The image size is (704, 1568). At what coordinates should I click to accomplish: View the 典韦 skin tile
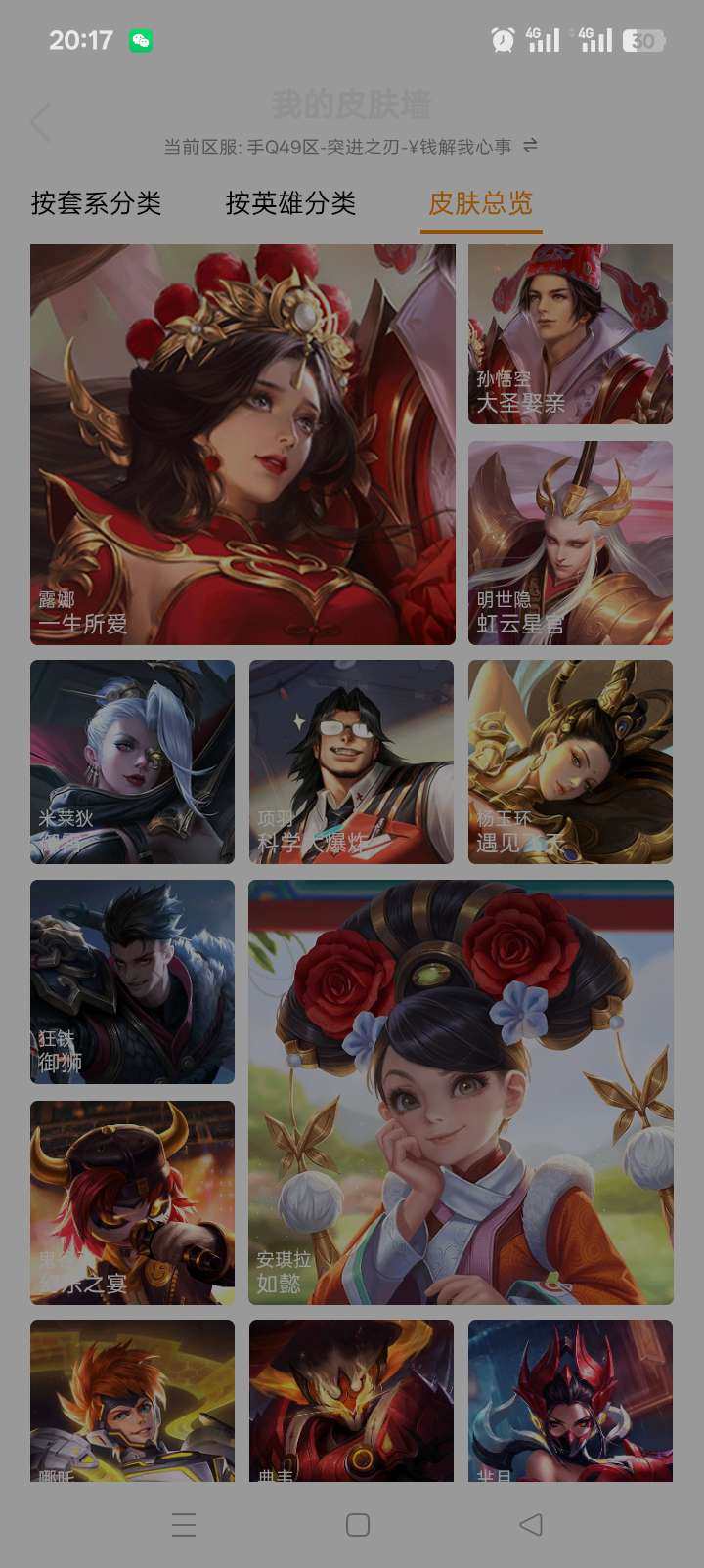351,1400
